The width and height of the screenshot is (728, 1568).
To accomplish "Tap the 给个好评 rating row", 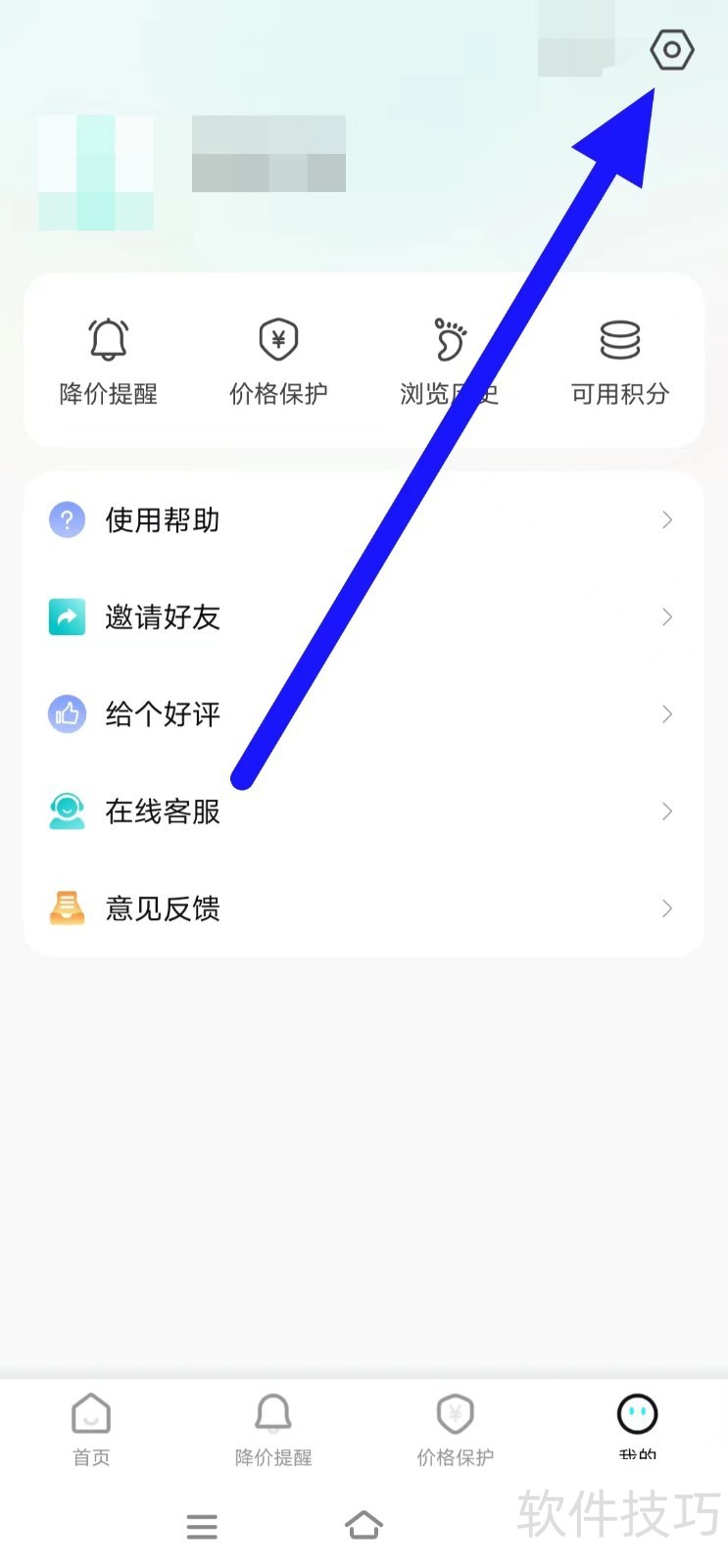I will click(x=363, y=713).
